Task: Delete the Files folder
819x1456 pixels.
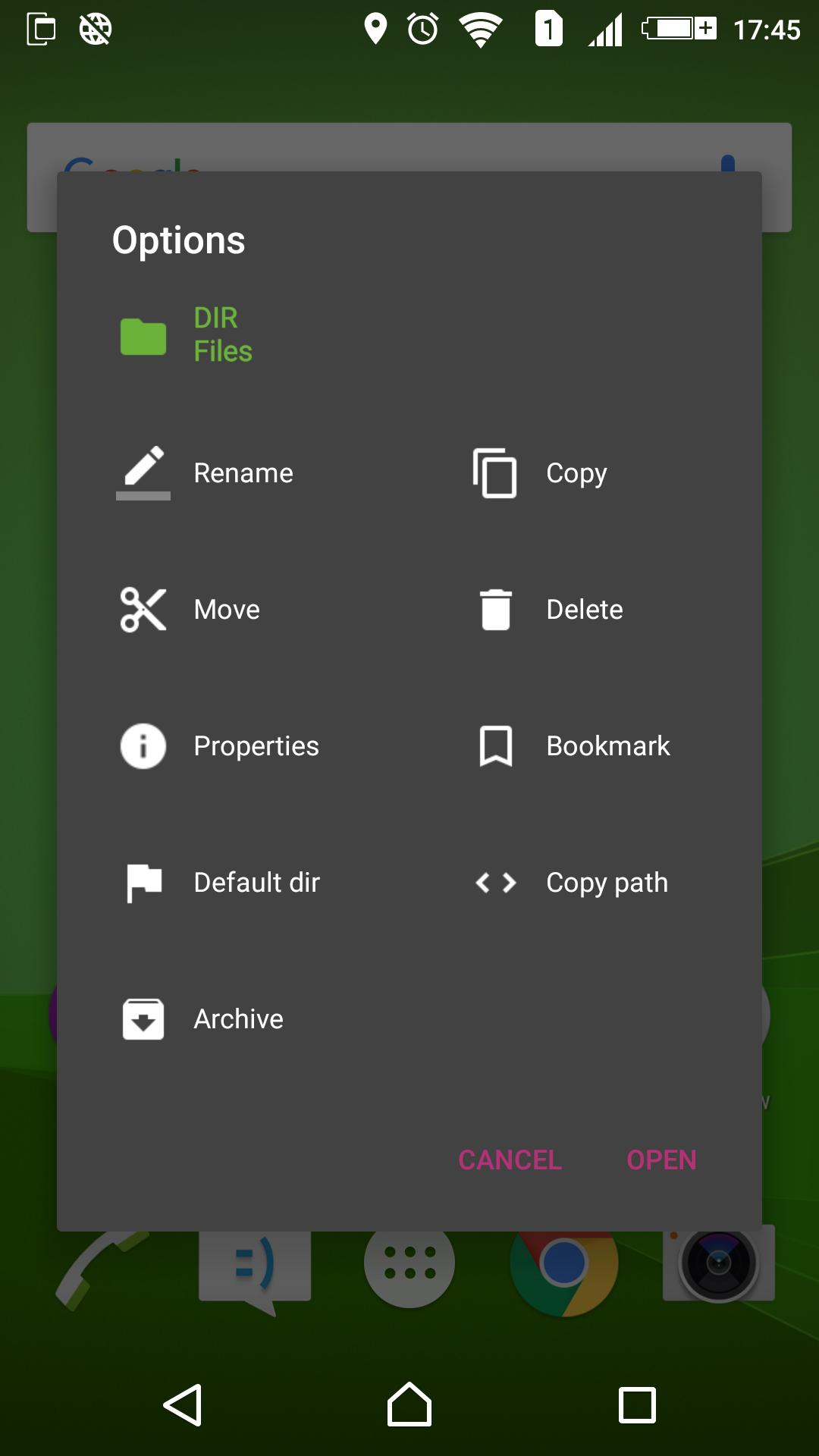Action: (x=583, y=610)
